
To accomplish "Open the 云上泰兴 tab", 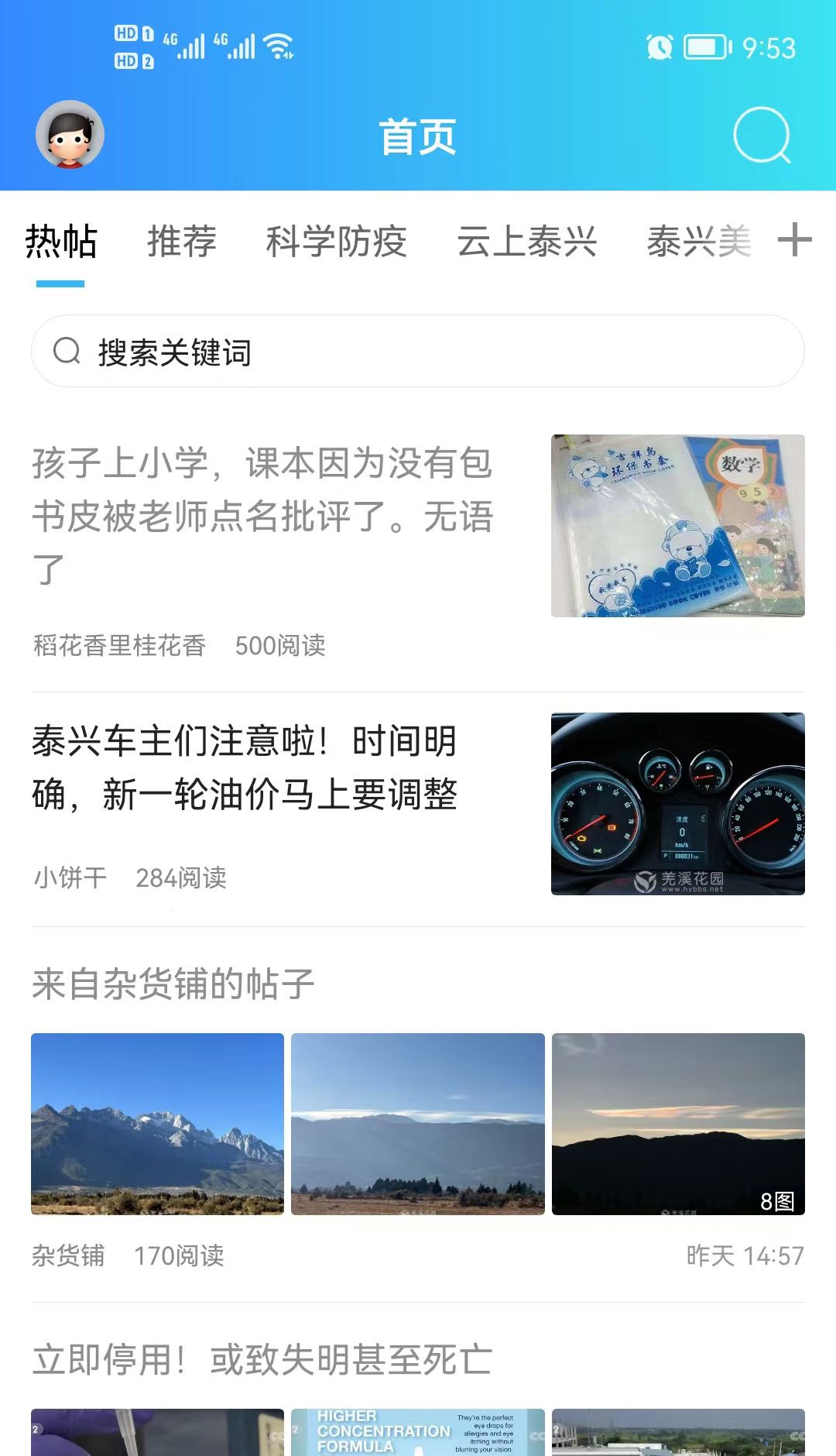I will [x=526, y=241].
